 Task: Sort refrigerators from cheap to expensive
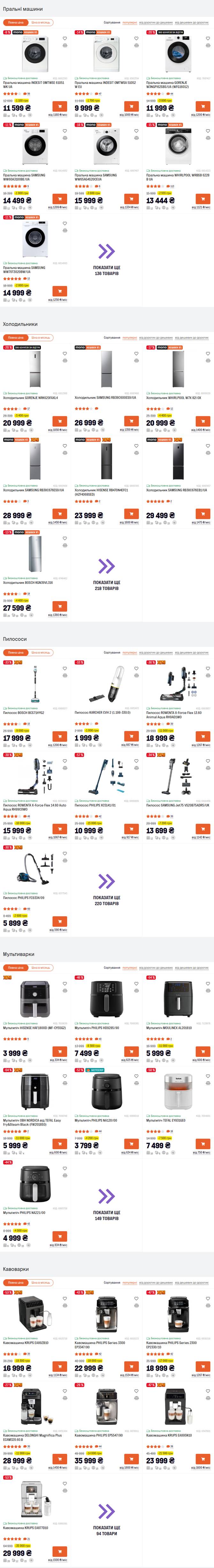point(191,337)
